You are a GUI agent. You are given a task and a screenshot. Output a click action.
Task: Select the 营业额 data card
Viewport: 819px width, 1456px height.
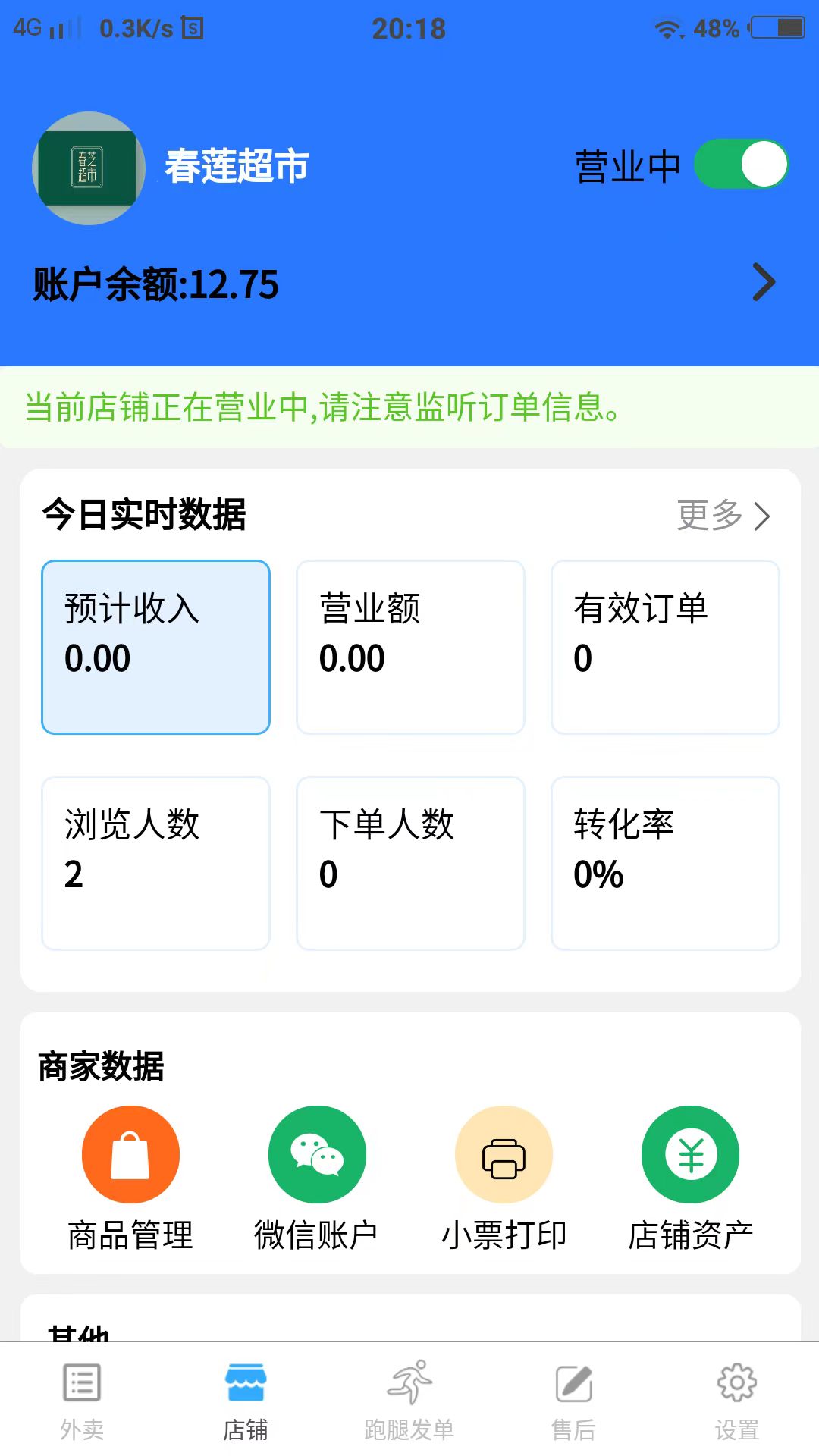coord(410,647)
